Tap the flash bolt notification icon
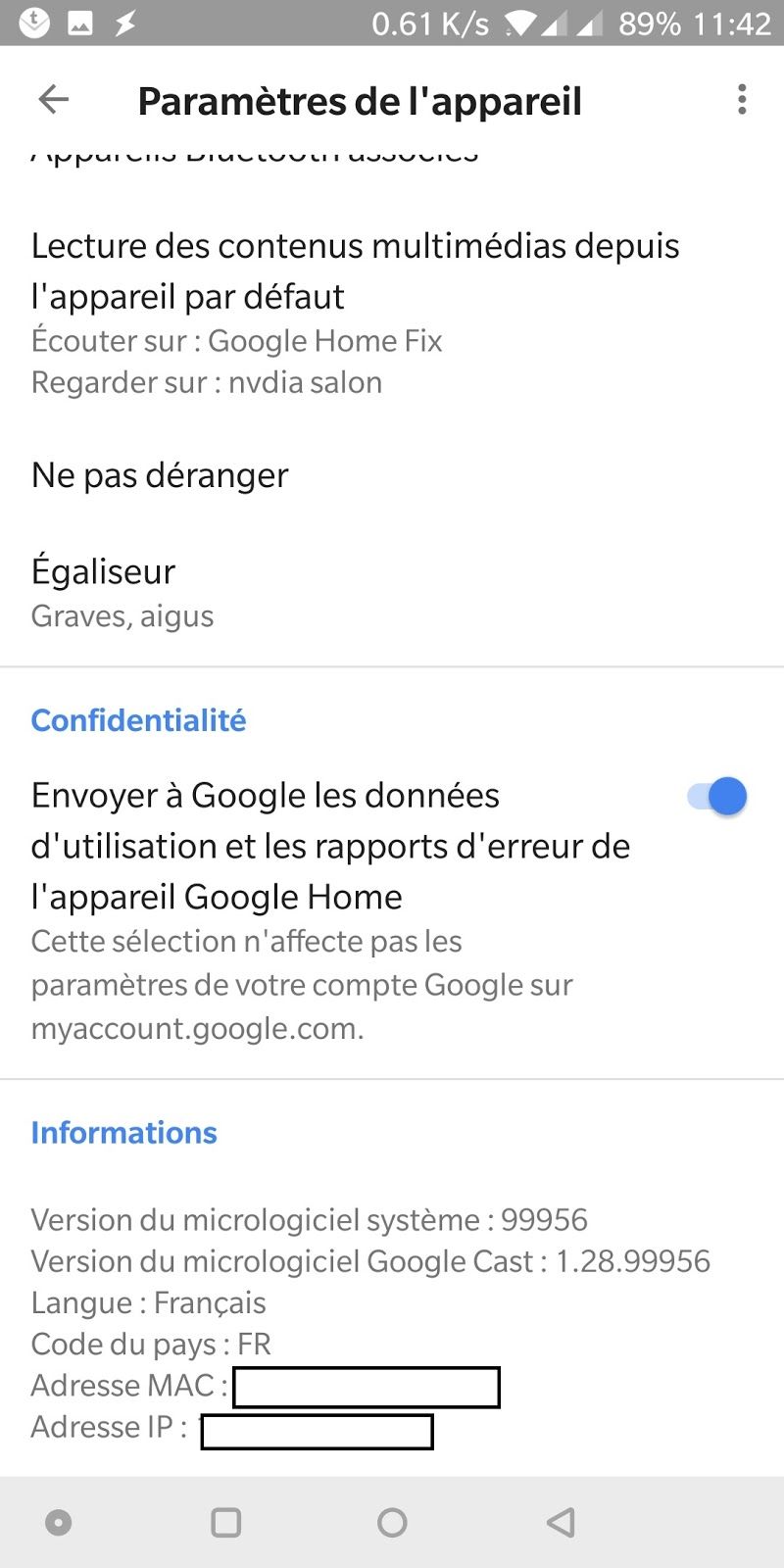The width and height of the screenshot is (784, 1568). click(x=123, y=24)
